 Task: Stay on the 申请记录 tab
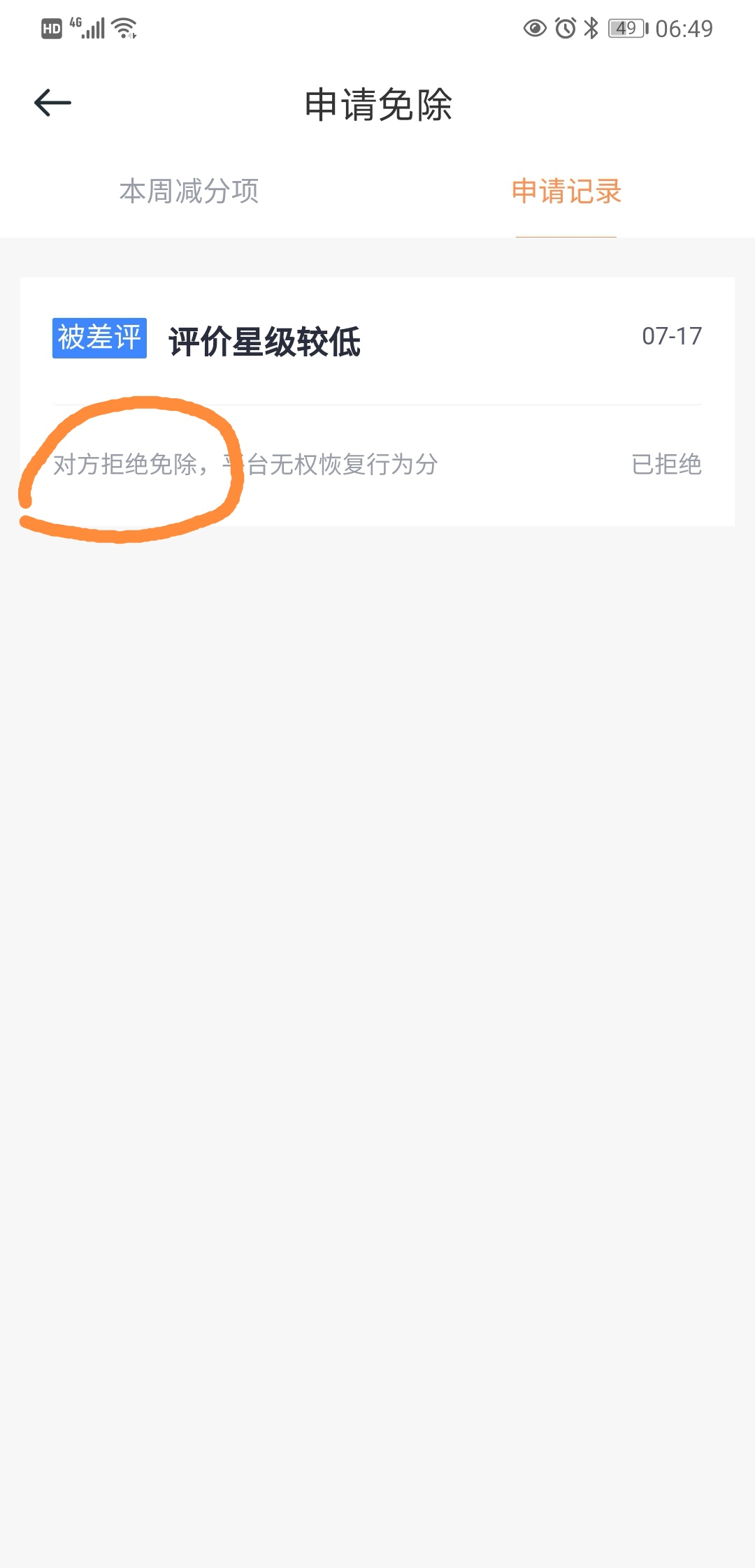565,191
